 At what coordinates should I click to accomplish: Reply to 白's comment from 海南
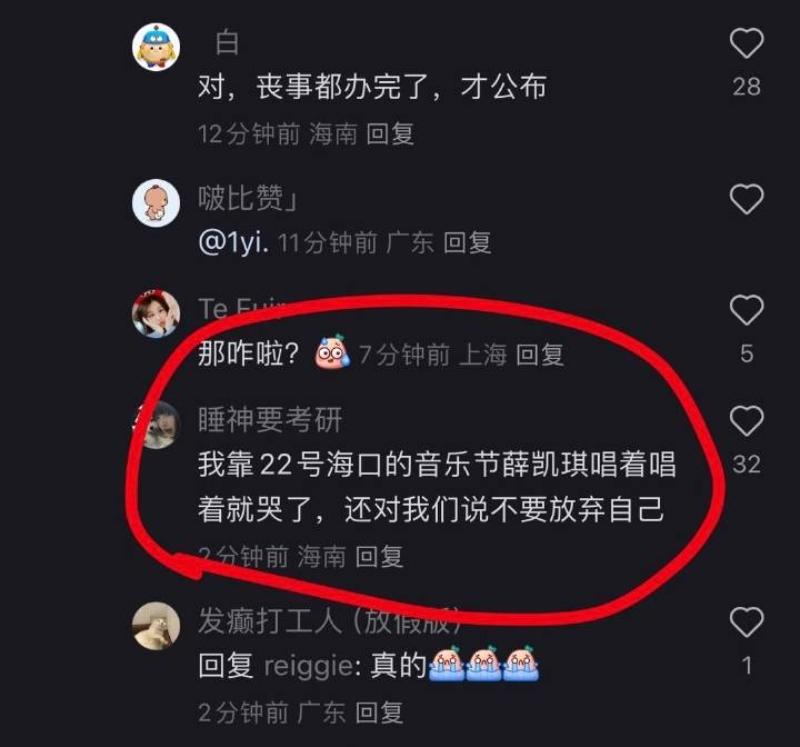(x=390, y=134)
